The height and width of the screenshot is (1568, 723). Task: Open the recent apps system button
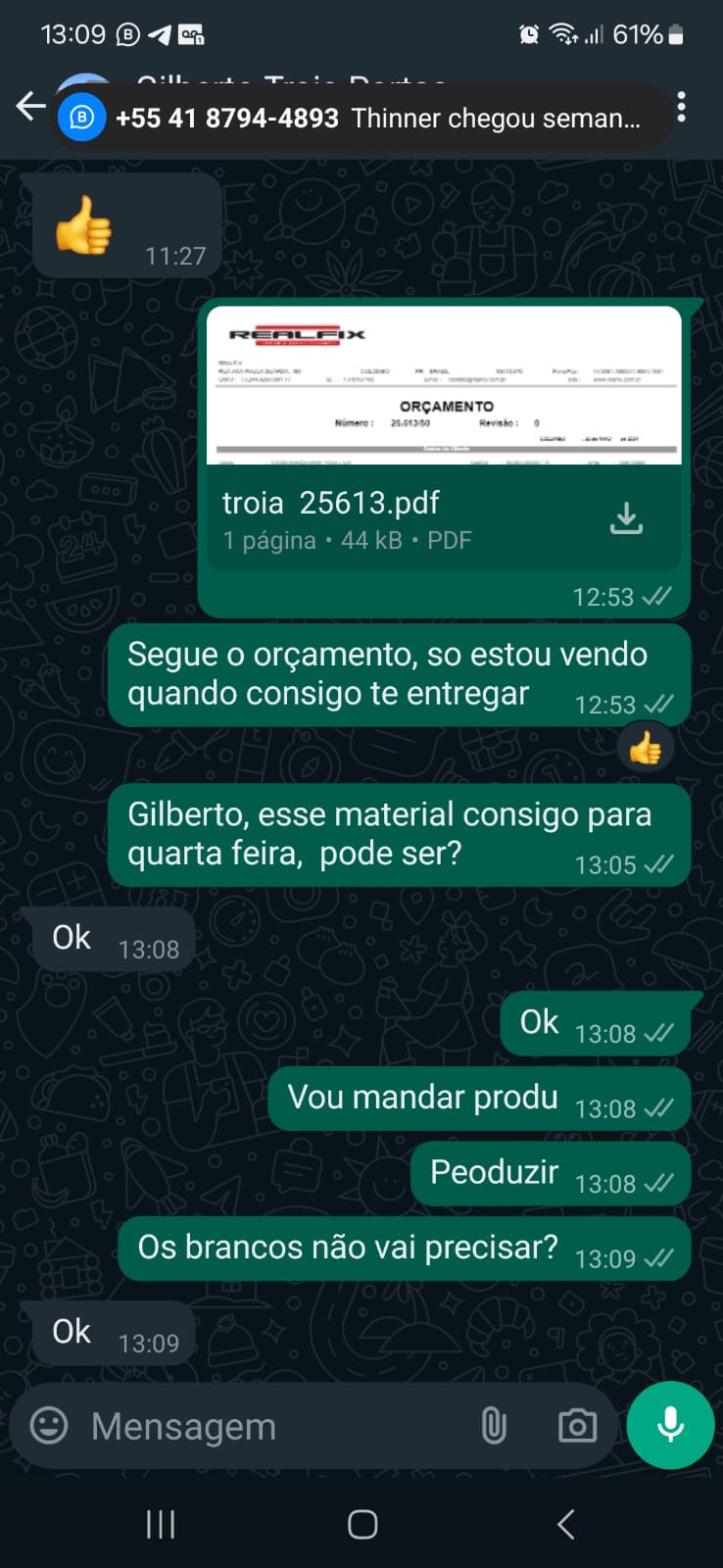(x=160, y=1524)
